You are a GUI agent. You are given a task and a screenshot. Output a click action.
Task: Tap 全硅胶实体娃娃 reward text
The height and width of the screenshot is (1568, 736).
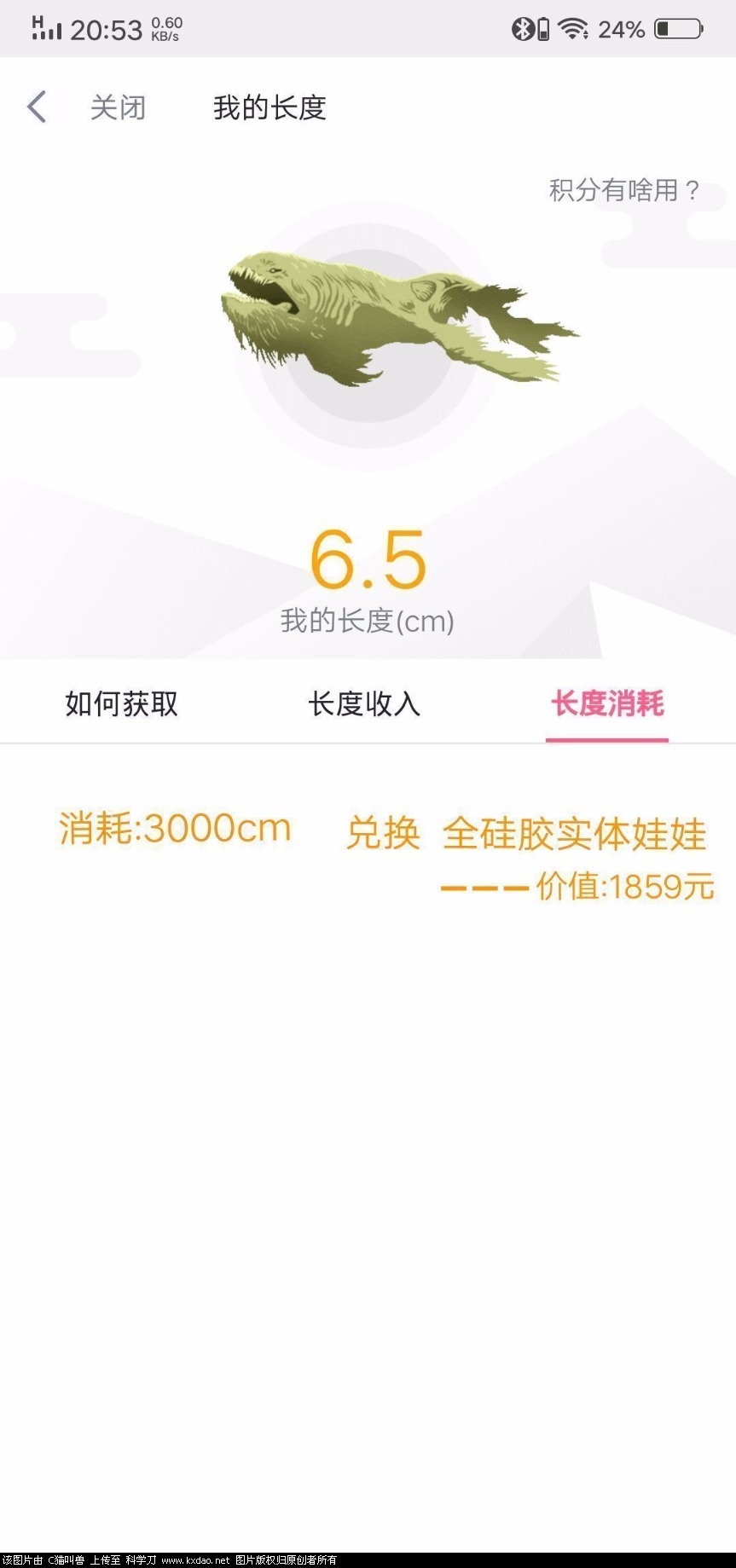(573, 836)
